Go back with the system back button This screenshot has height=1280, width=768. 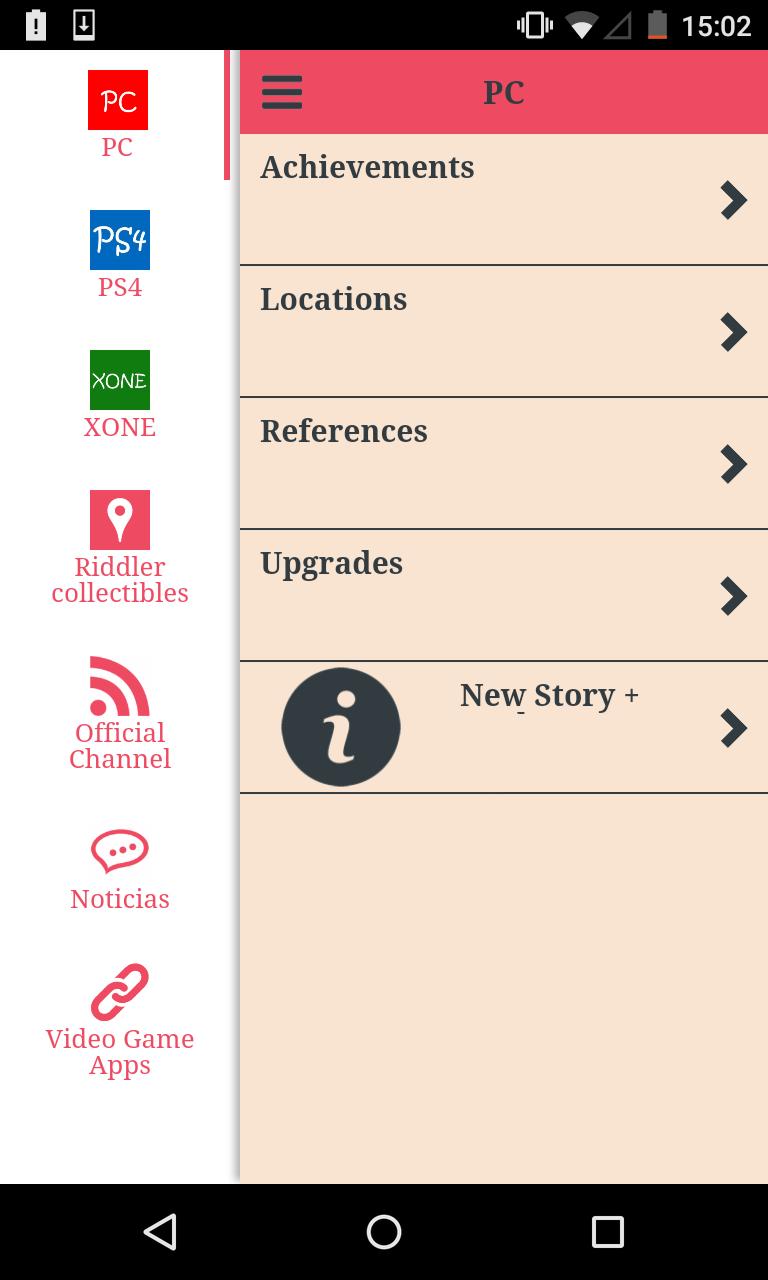[160, 1232]
